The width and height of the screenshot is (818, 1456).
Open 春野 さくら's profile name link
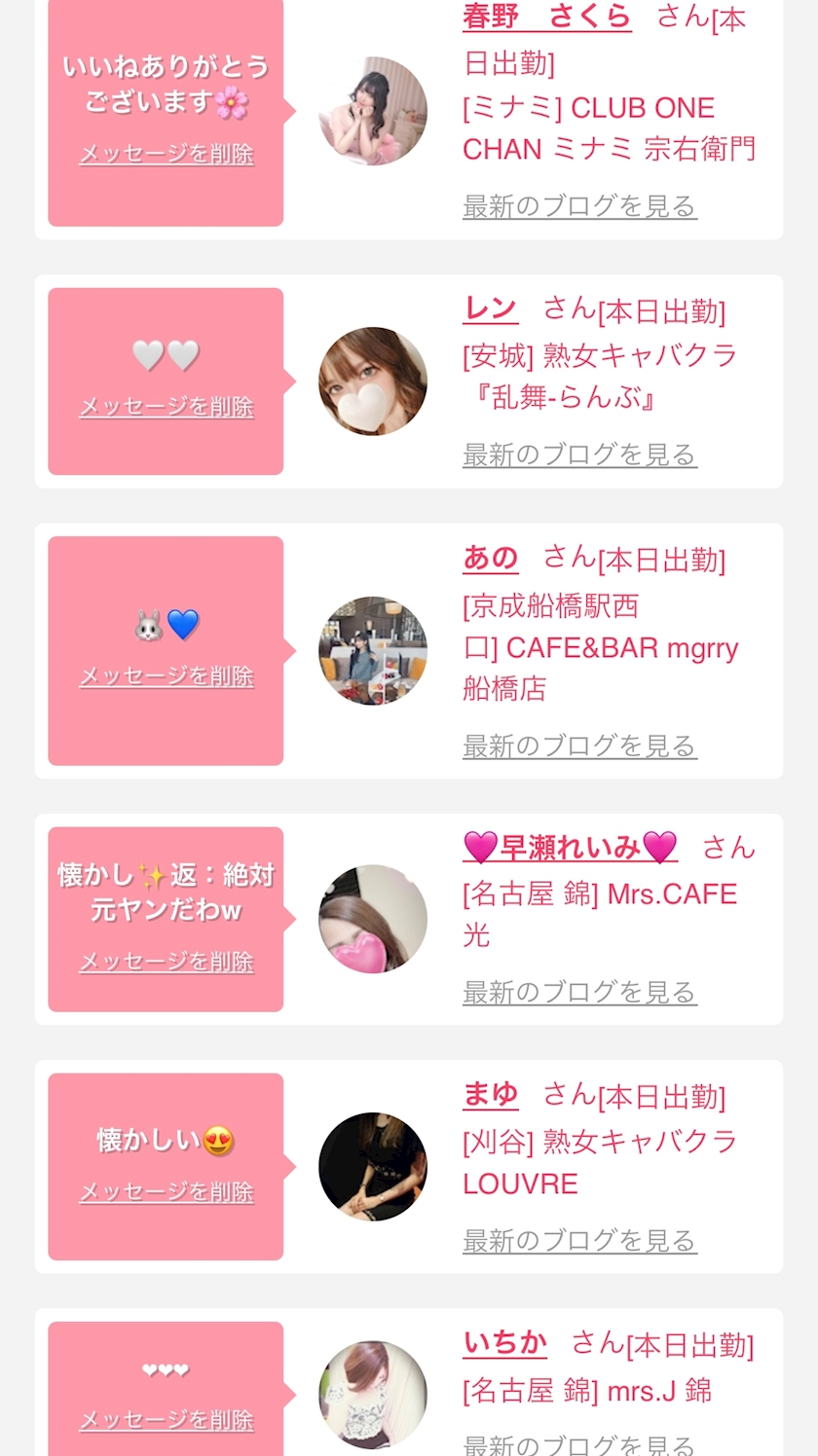pos(546,17)
